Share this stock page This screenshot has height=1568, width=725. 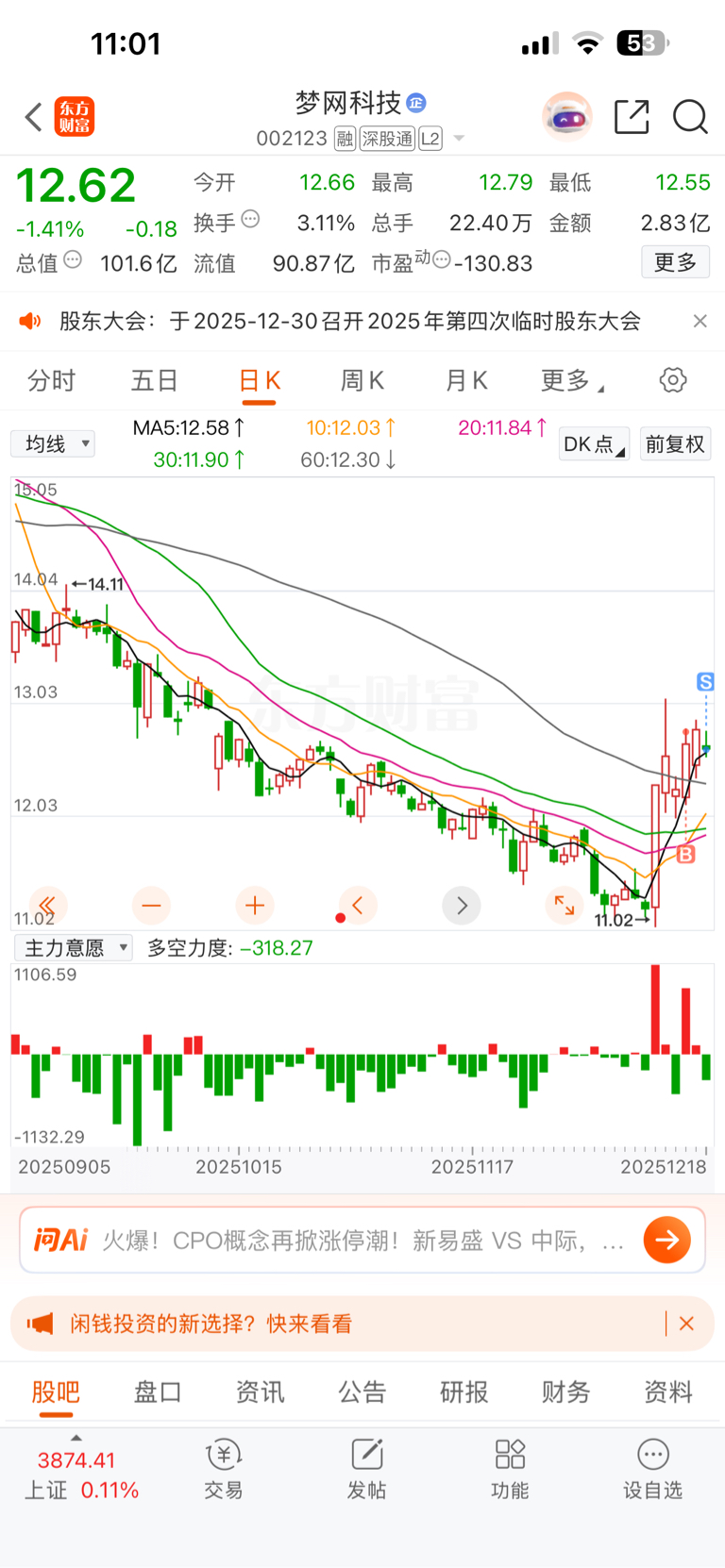pyautogui.click(x=632, y=117)
